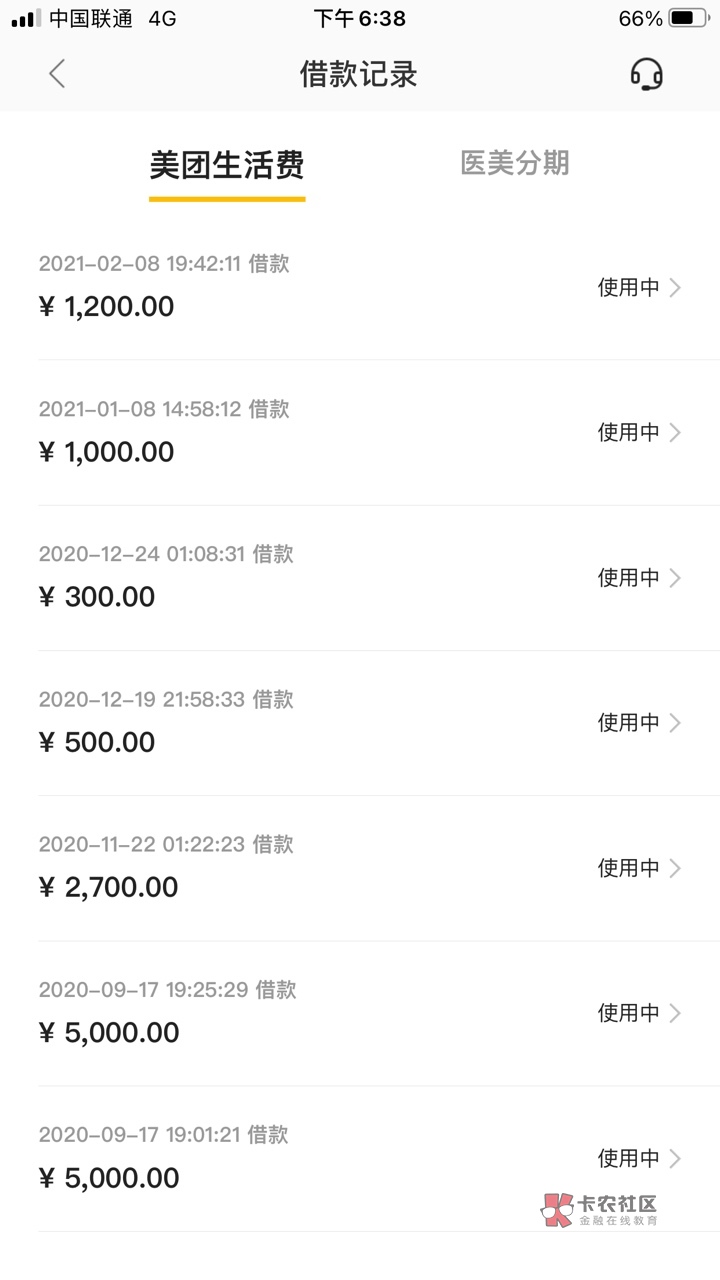The image size is (720, 1280).
Task: Open the ¥1,200.00 loan from 2021-02-08
Action: 360,287
